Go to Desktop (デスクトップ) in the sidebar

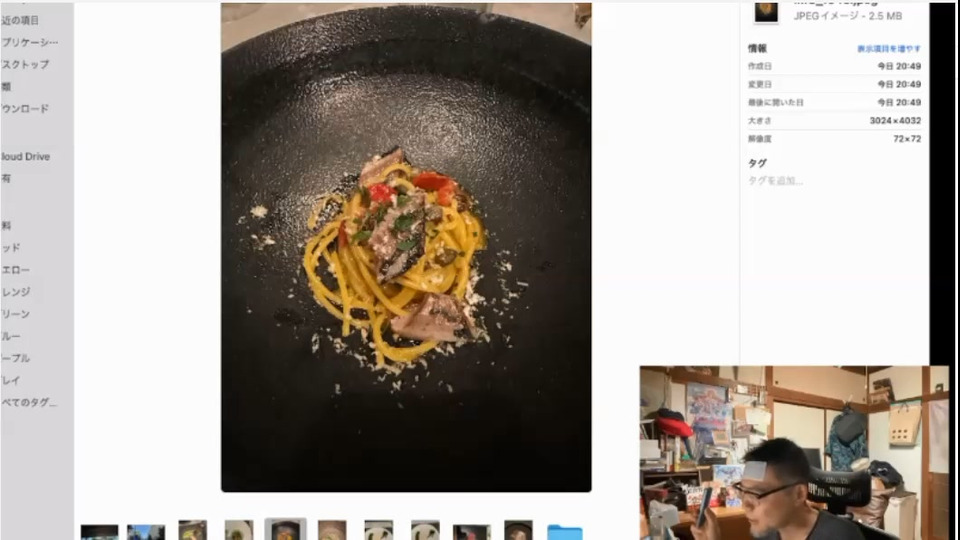(x=25, y=64)
